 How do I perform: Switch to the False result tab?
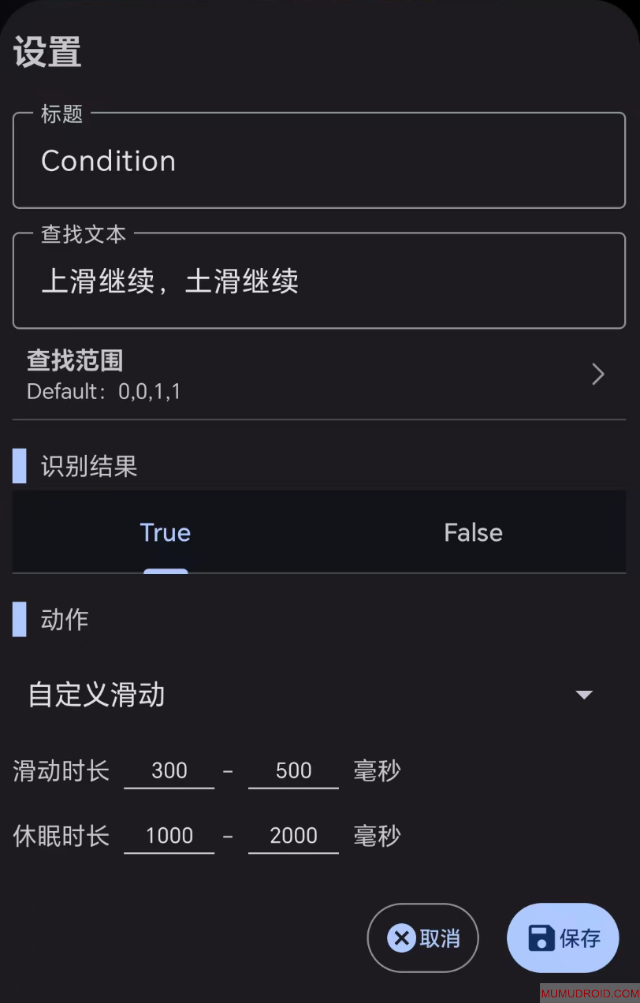(x=473, y=533)
